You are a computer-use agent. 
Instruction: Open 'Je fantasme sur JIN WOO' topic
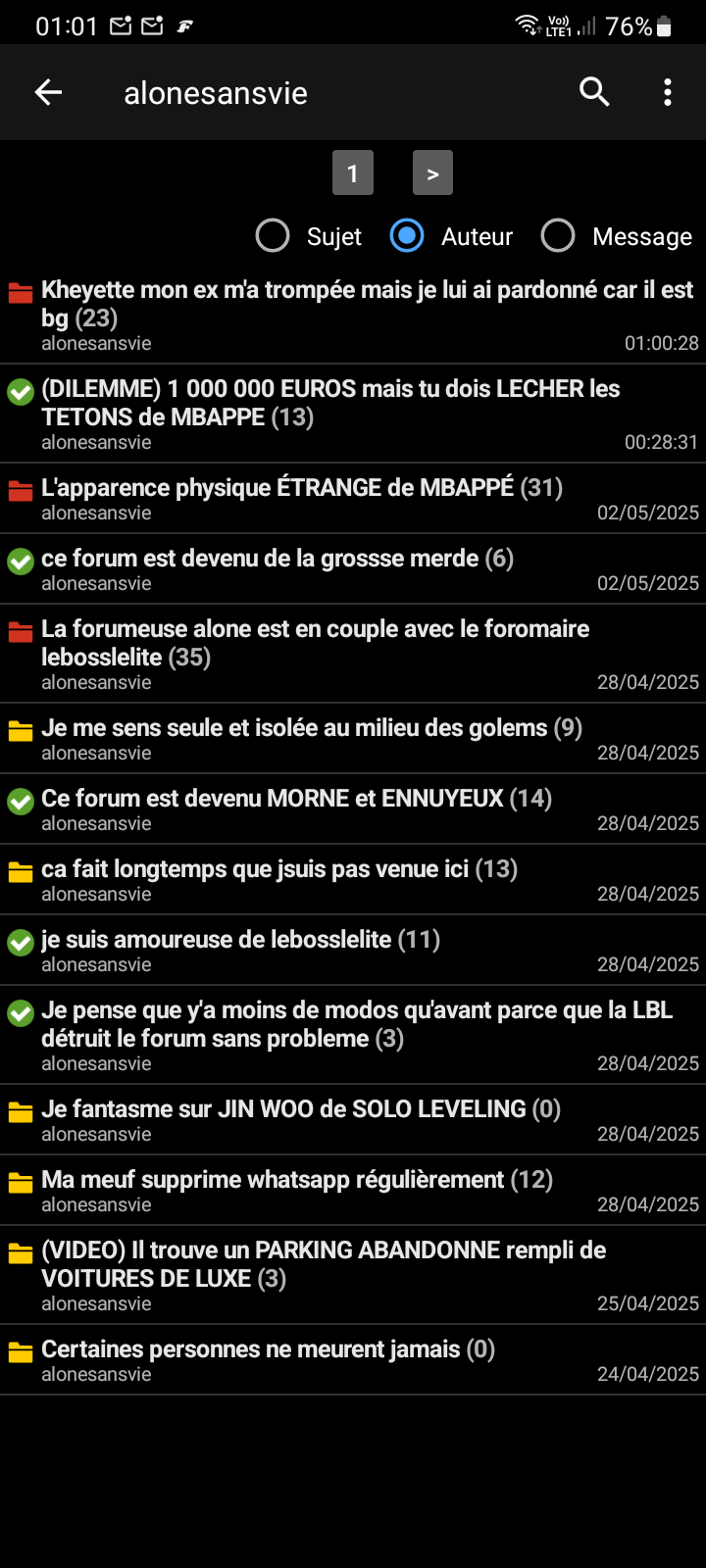pyautogui.click(x=353, y=1119)
